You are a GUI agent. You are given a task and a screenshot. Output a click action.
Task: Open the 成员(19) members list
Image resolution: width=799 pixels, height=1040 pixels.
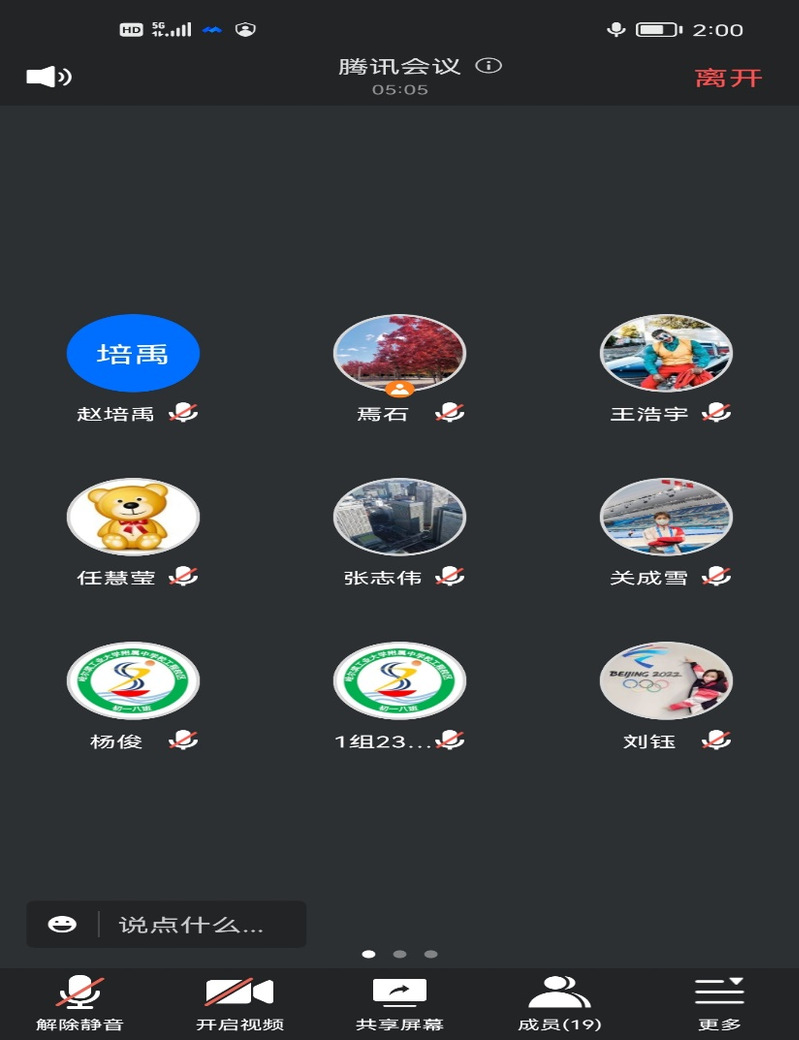pos(559,1003)
